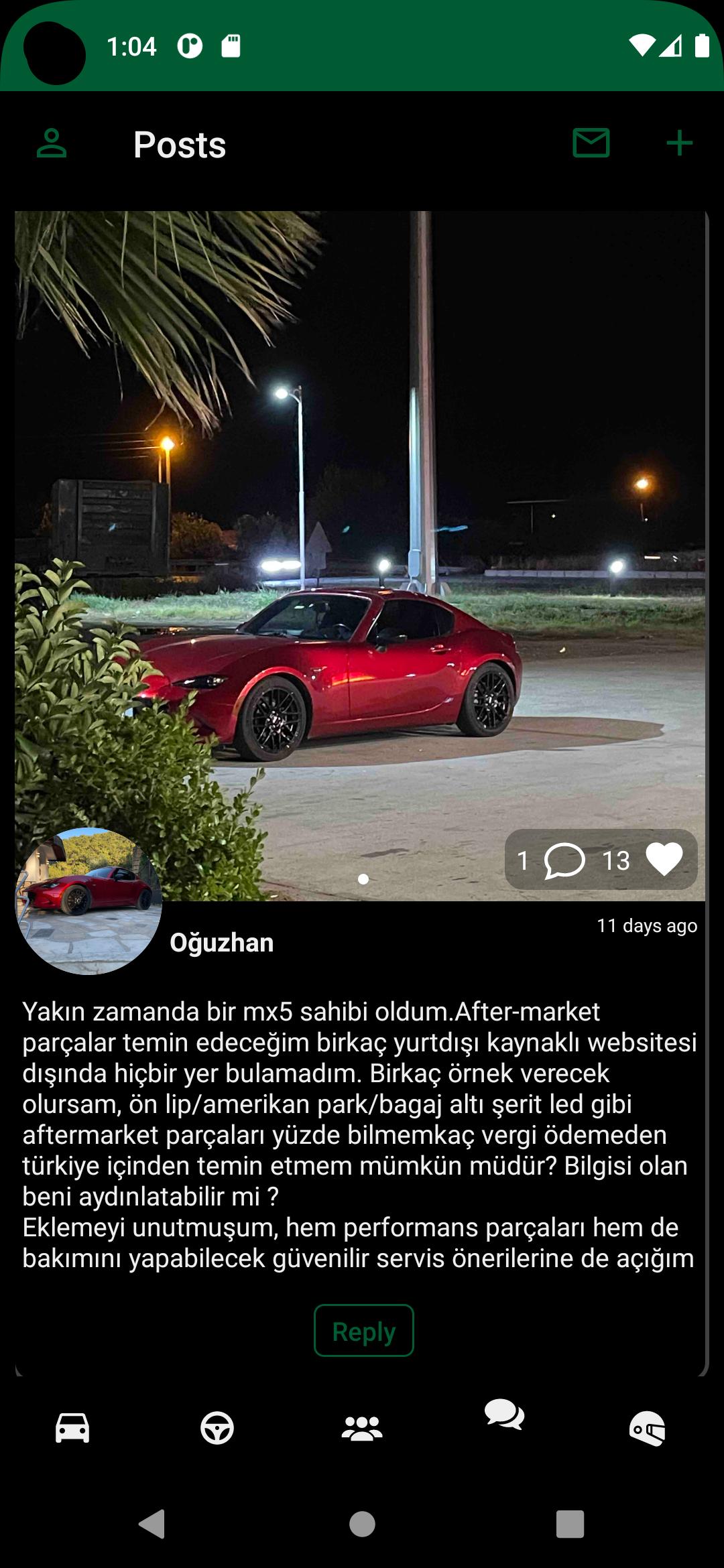Open the comments on Oğuzhan's post

point(564,860)
